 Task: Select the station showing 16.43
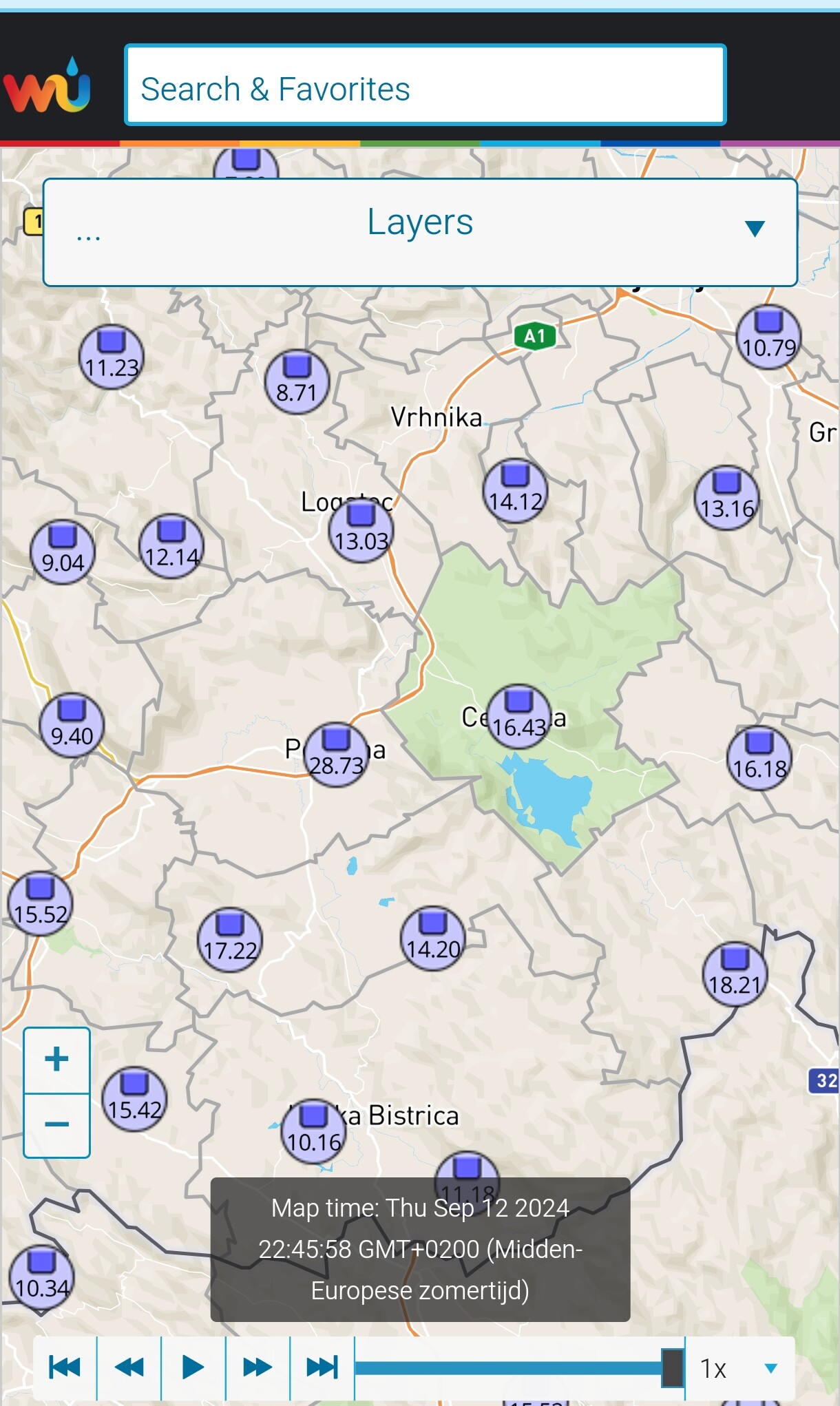coord(519,717)
